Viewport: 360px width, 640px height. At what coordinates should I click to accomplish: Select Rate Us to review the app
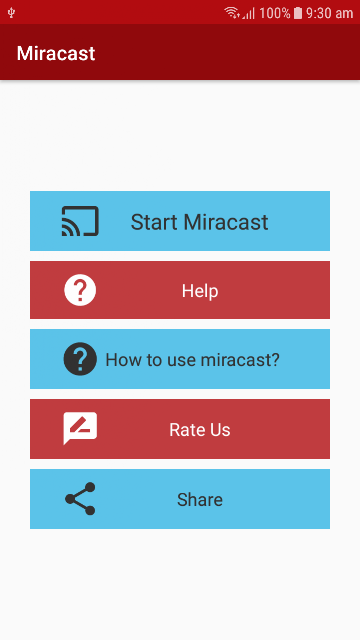tap(180, 429)
